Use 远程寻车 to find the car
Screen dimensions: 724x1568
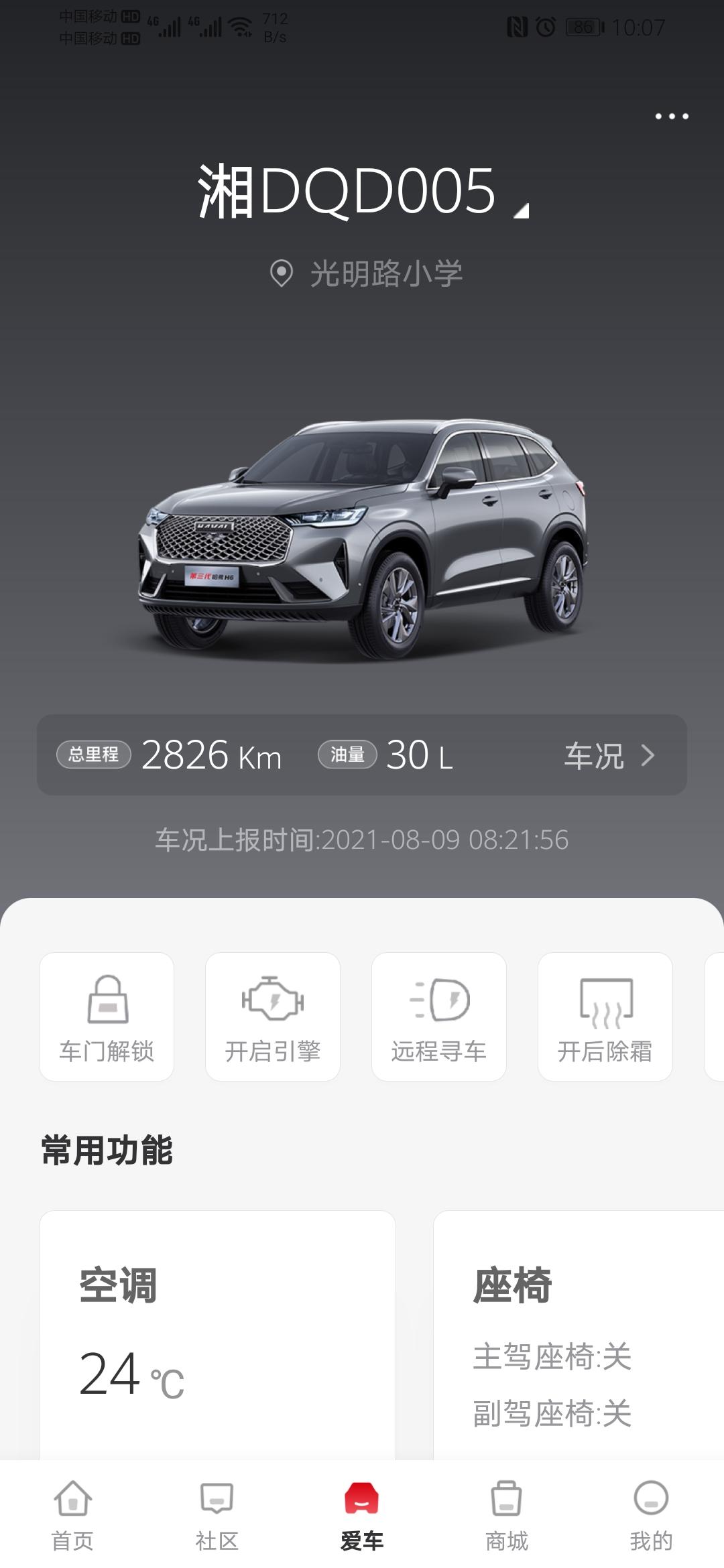[439, 1017]
